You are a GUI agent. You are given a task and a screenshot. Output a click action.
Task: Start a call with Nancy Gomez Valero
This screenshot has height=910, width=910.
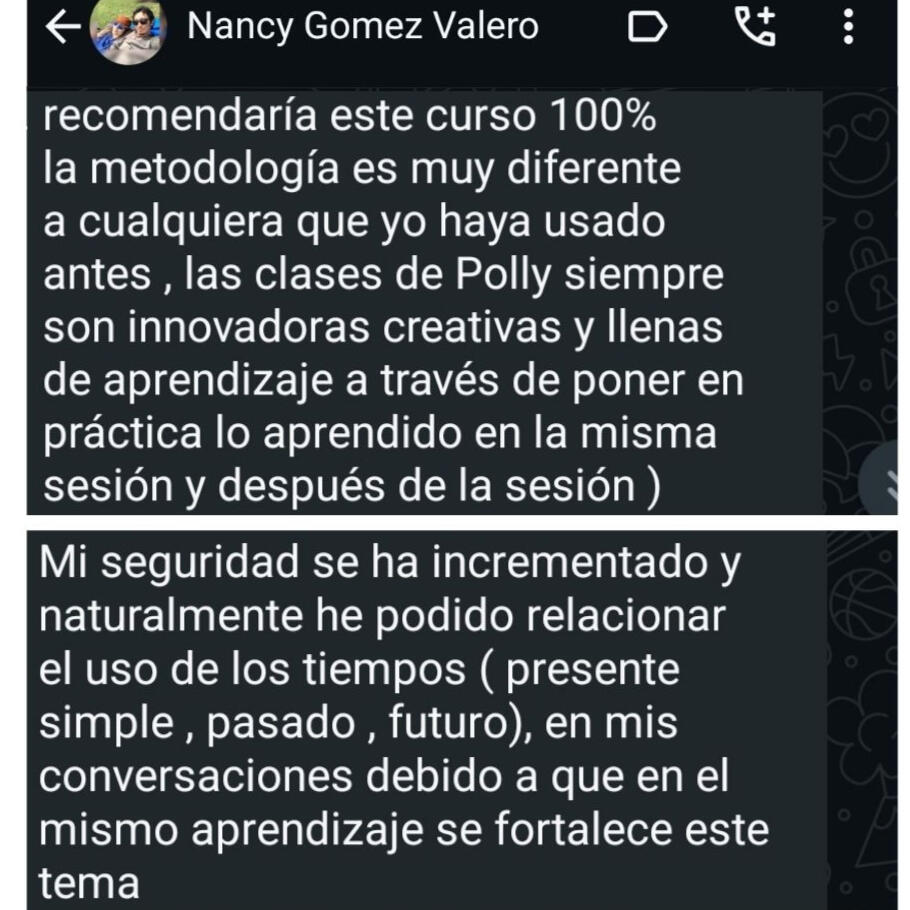(755, 27)
